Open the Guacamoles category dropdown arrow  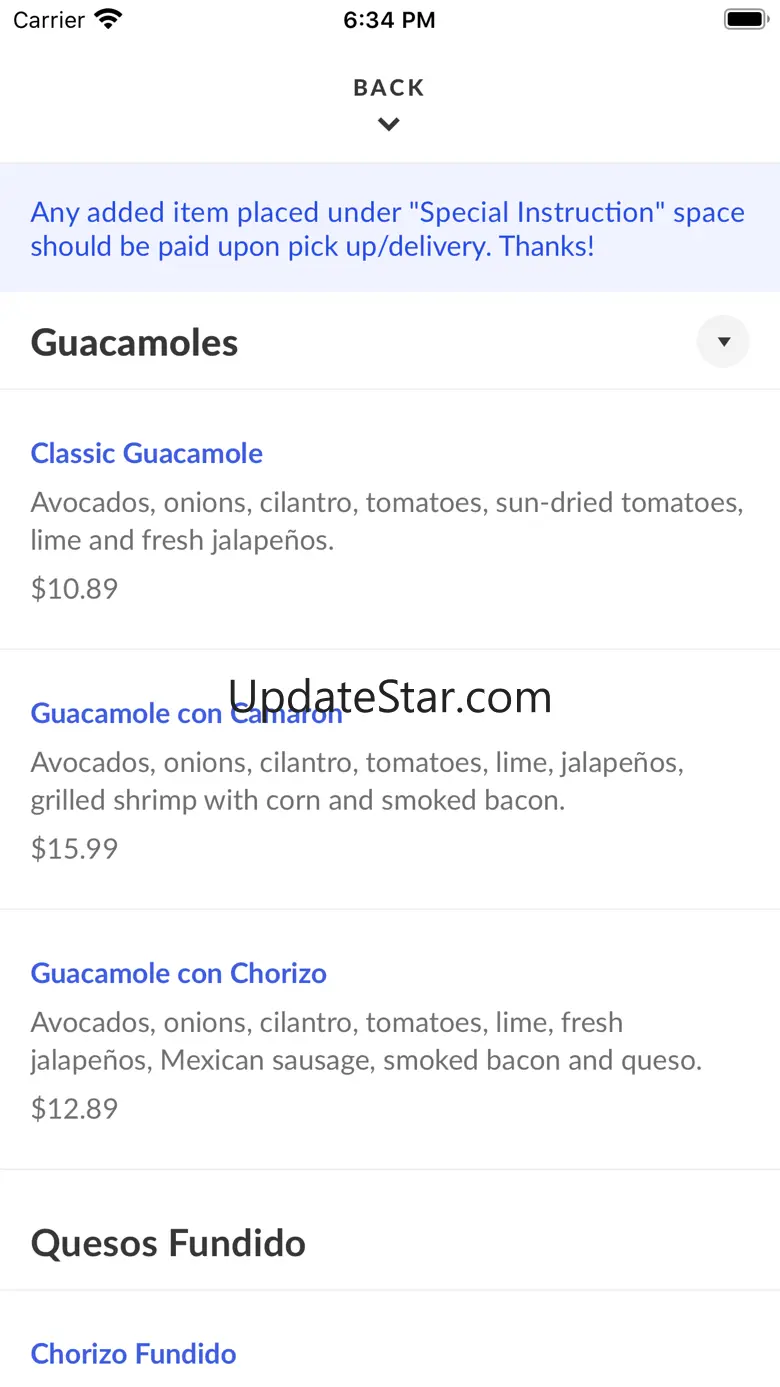coord(723,342)
